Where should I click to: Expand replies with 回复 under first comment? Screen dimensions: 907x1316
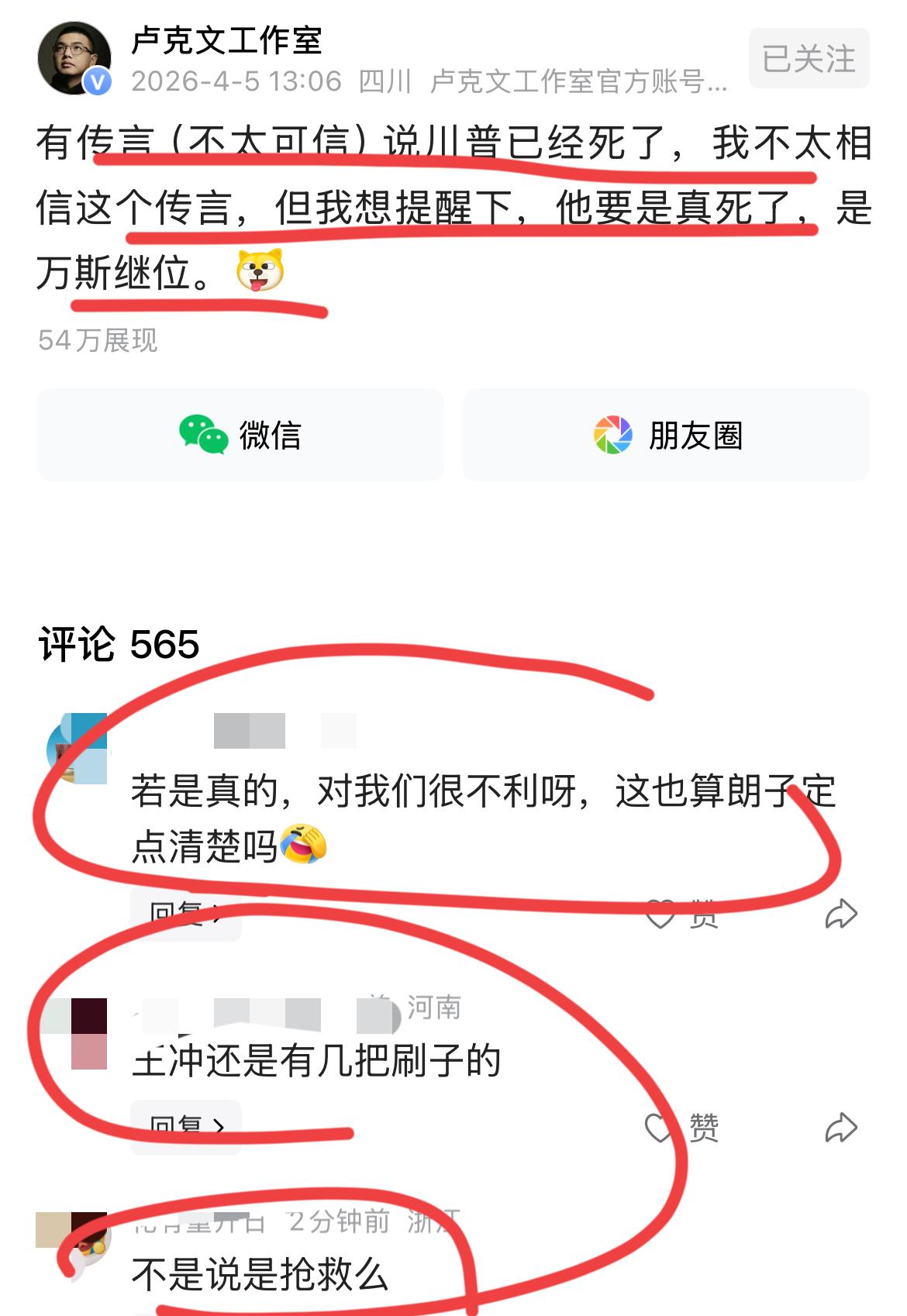(x=185, y=915)
